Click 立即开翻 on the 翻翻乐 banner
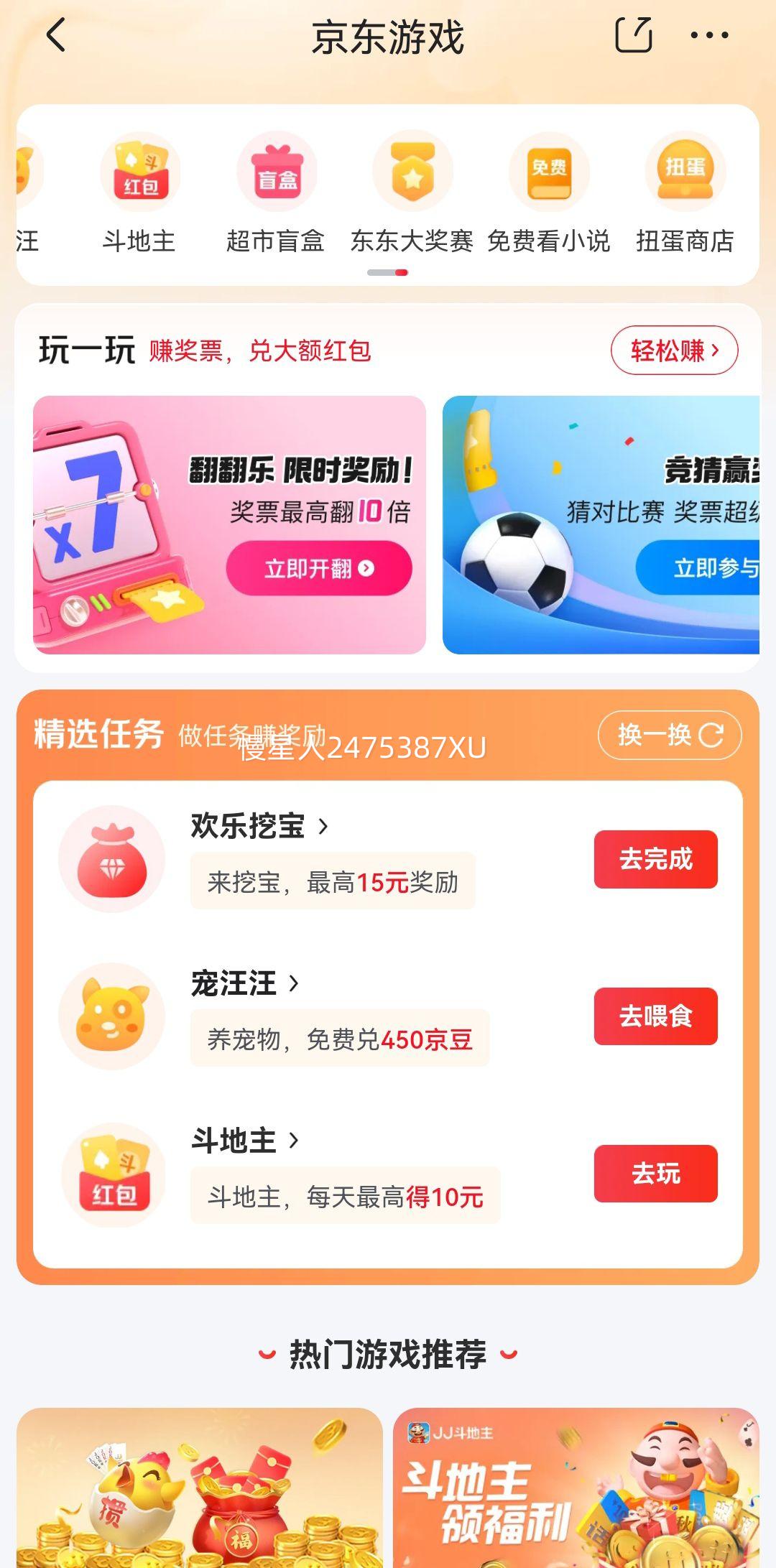This screenshot has width=776, height=1568. point(319,567)
